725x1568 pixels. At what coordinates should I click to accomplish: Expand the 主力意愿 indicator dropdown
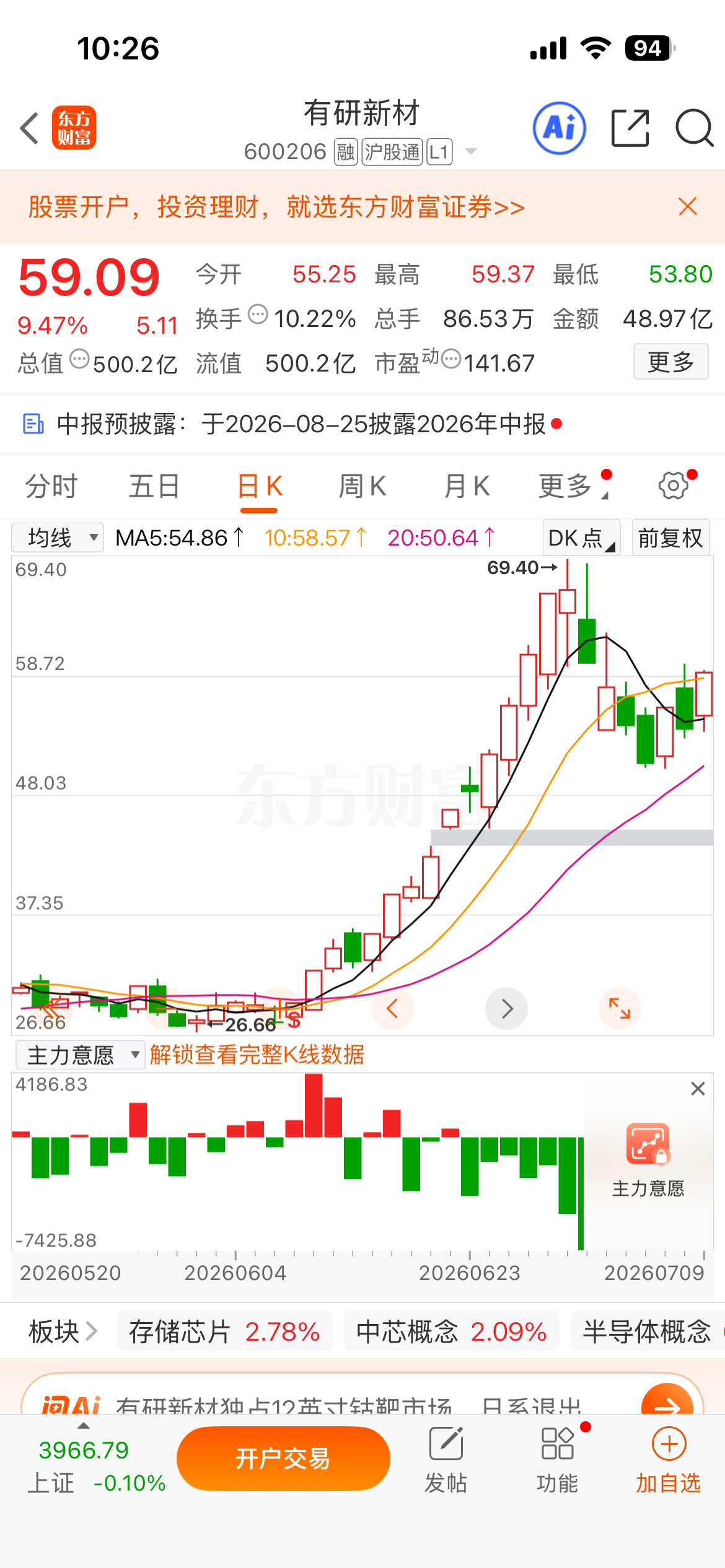click(x=80, y=1055)
